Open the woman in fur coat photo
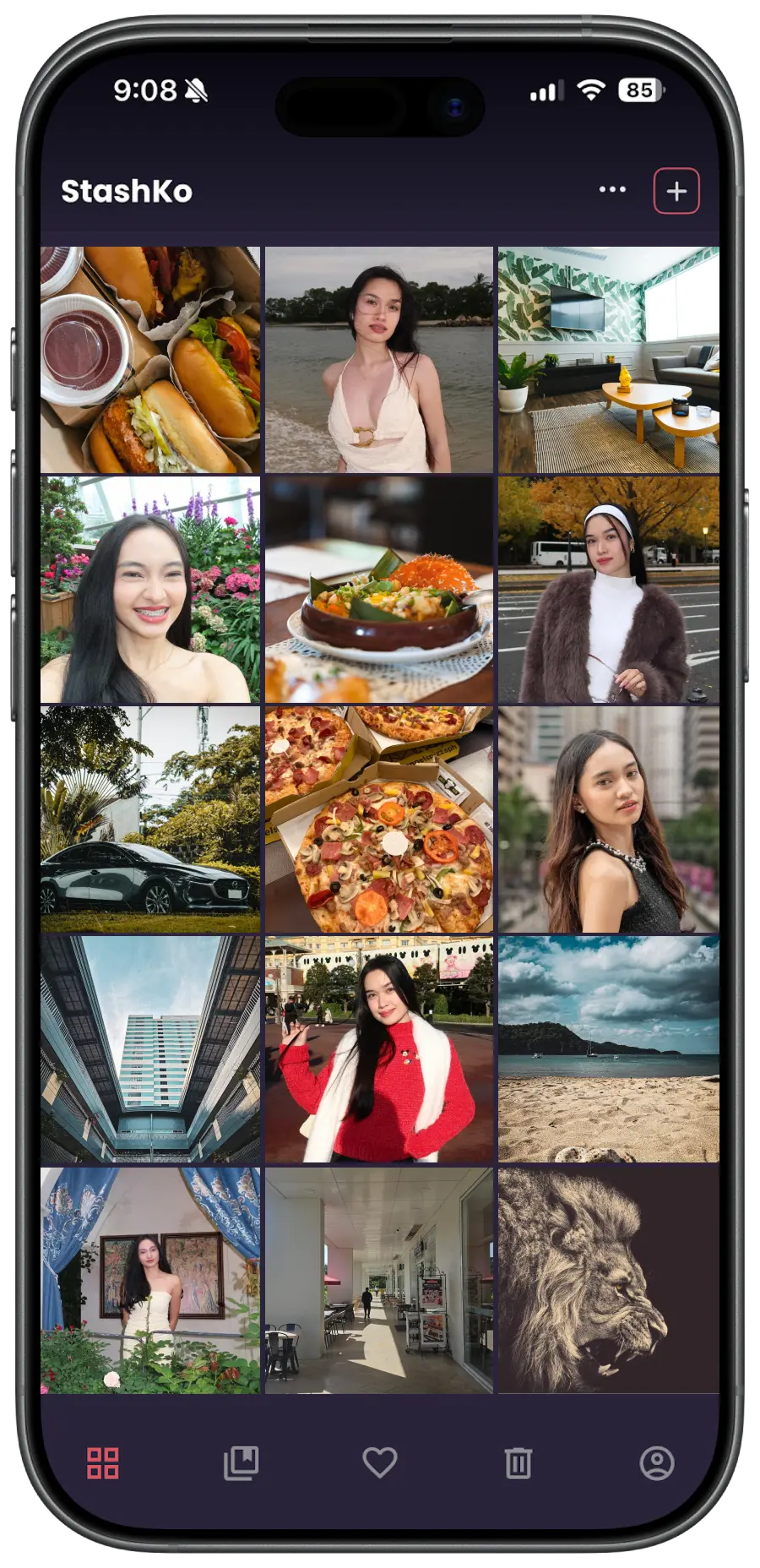Image resolution: width=760 pixels, height=1568 pixels. tap(608, 590)
